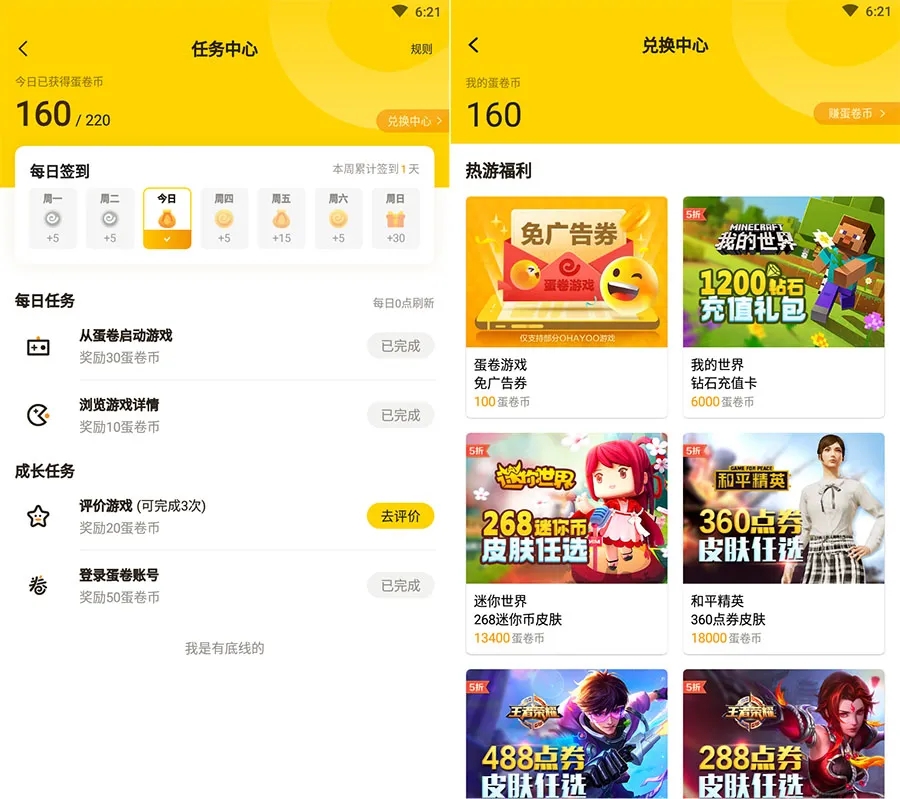This screenshot has width=900, height=799.
Task: Go back from the 兑换中心 screen
Action: coord(474,45)
